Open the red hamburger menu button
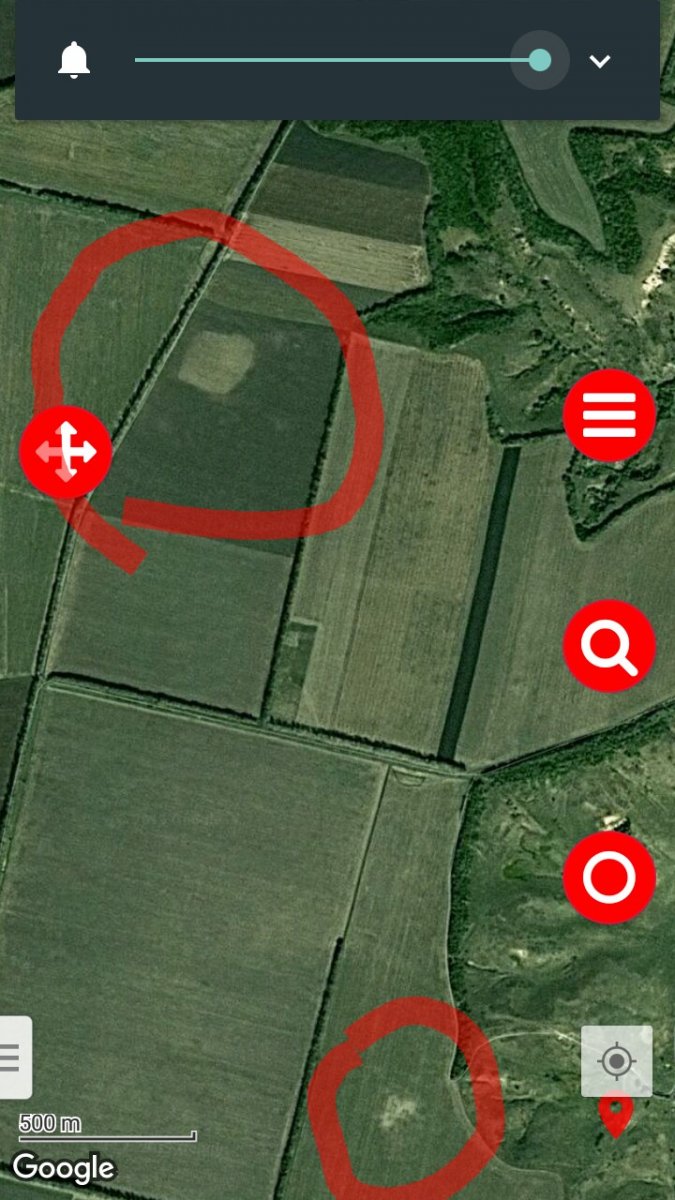The image size is (675, 1200). tap(609, 414)
